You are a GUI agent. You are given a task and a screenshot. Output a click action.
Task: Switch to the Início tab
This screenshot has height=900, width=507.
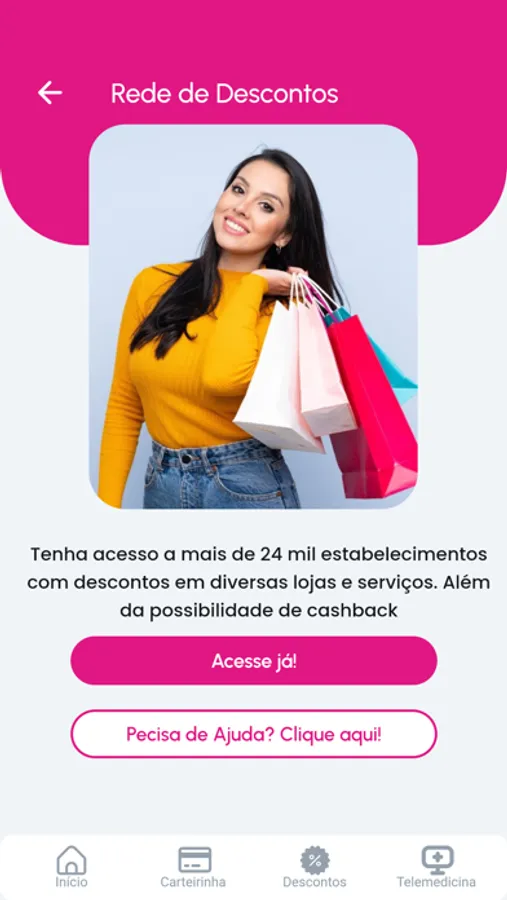(x=71, y=867)
